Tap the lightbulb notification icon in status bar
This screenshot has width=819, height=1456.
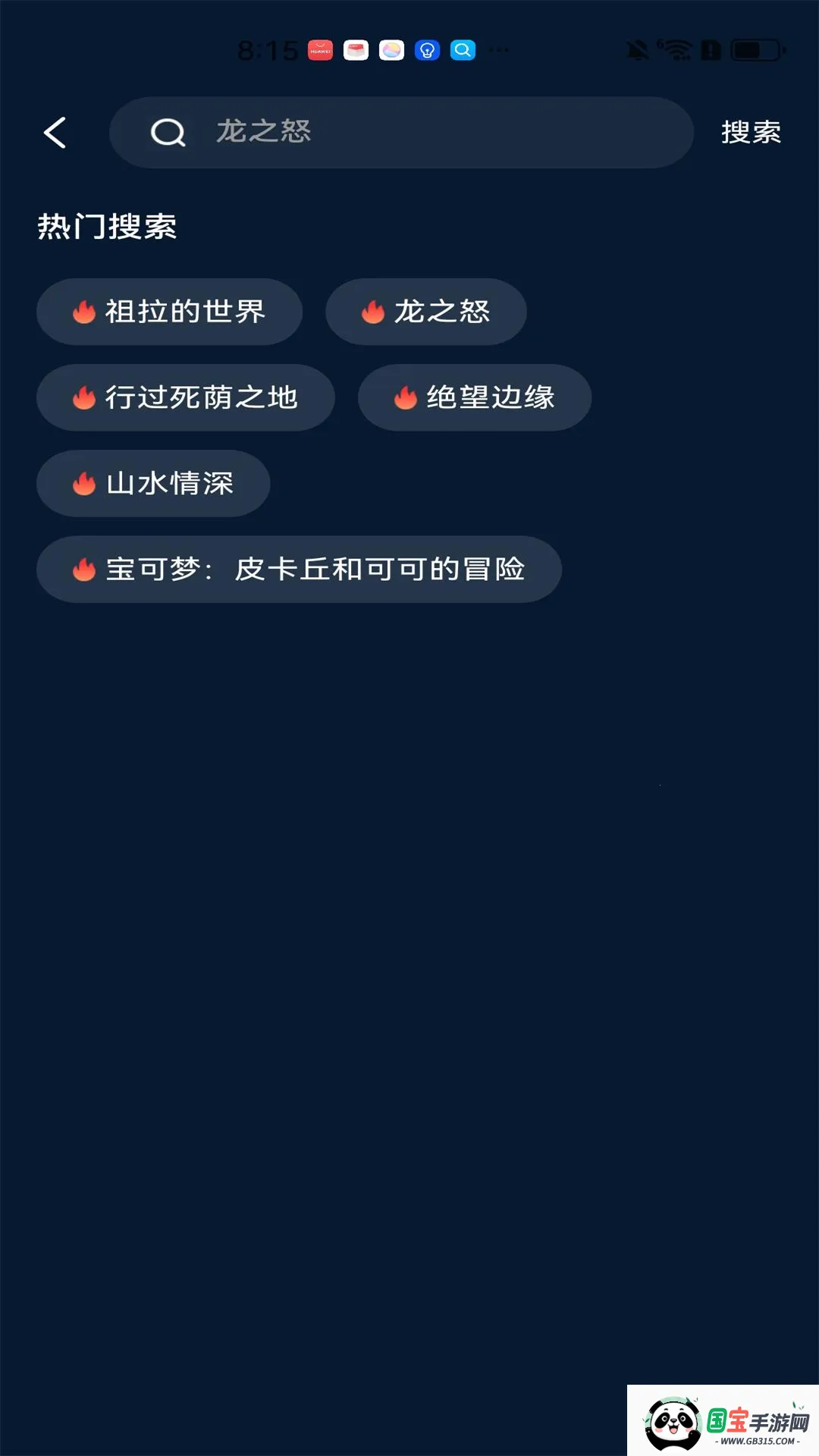click(x=427, y=50)
